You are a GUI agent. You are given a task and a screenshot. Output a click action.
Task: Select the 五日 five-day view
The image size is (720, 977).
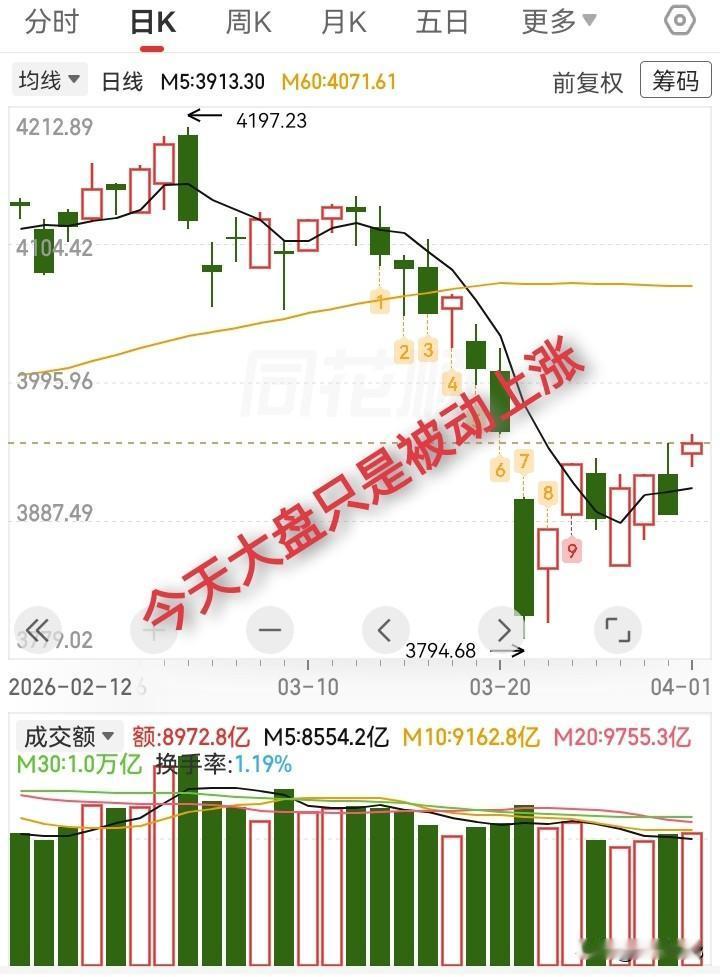coord(442,20)
